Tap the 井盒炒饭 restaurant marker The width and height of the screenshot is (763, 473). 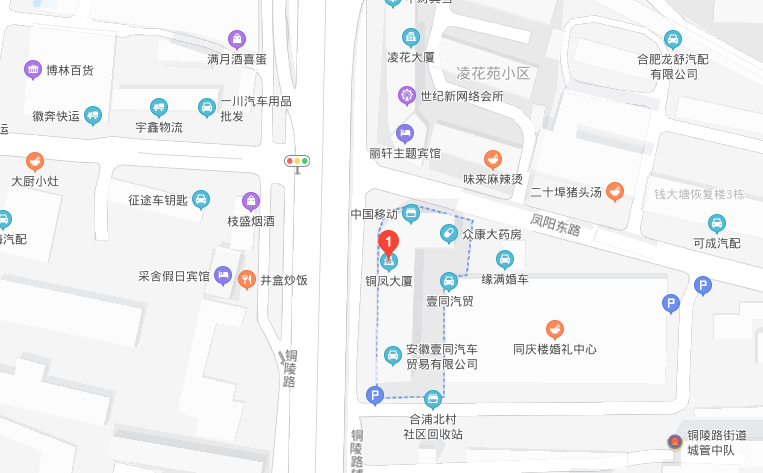tap(247, 279)
